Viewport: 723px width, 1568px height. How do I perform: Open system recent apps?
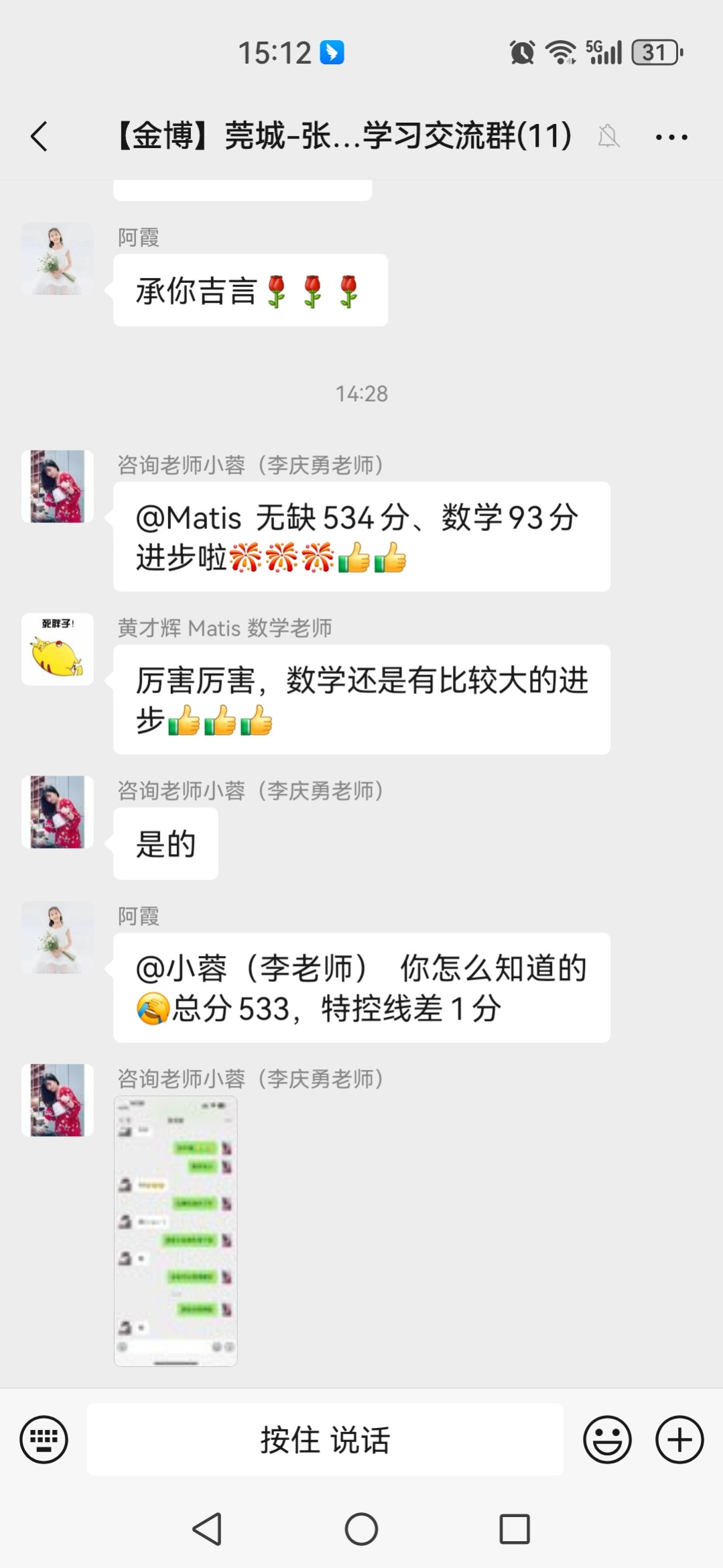tap(515, 1529)
